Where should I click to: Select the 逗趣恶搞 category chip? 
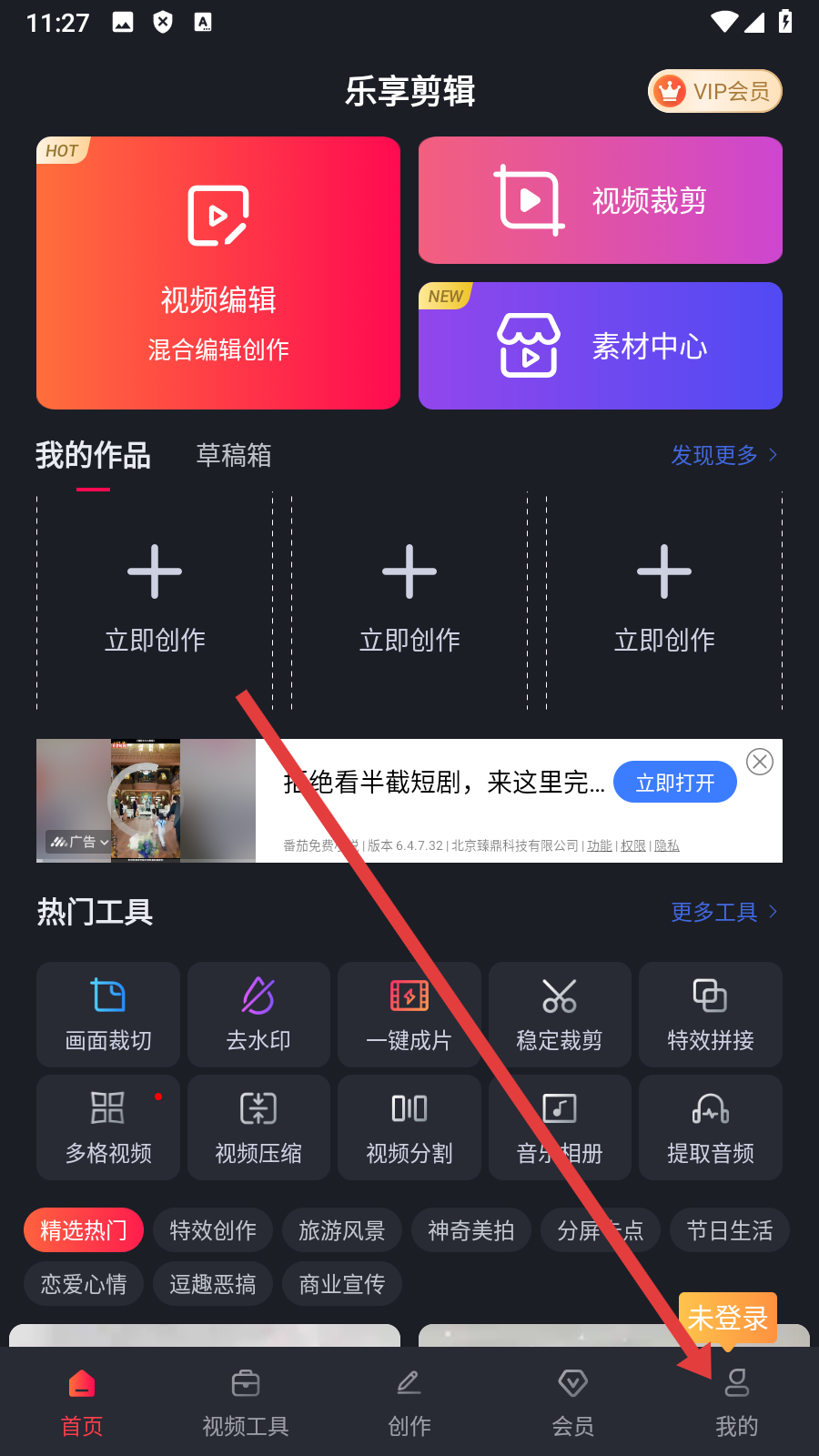[x=213, y=1284]
